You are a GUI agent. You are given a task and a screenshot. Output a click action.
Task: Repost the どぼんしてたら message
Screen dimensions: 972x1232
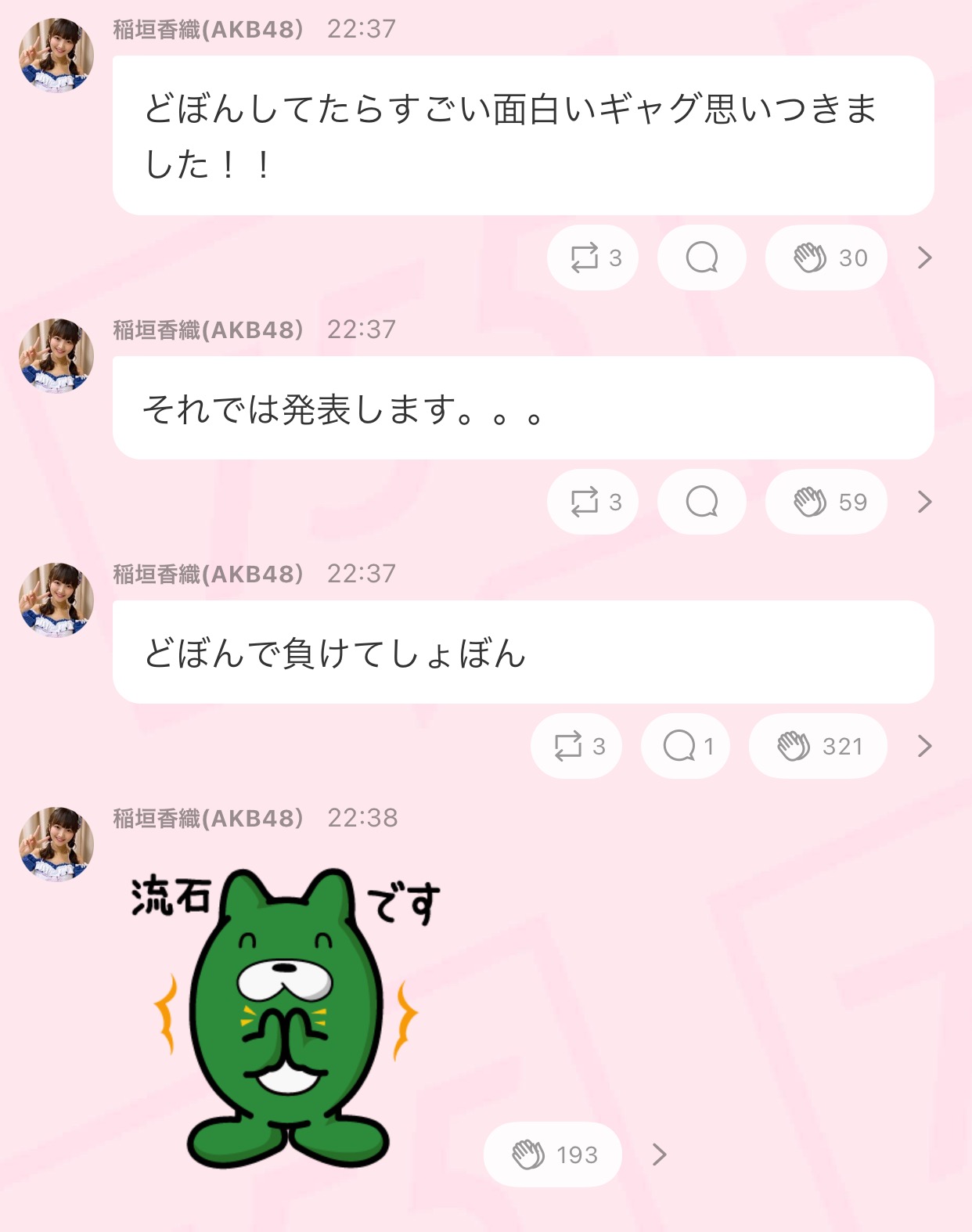[x=592, y=258]
